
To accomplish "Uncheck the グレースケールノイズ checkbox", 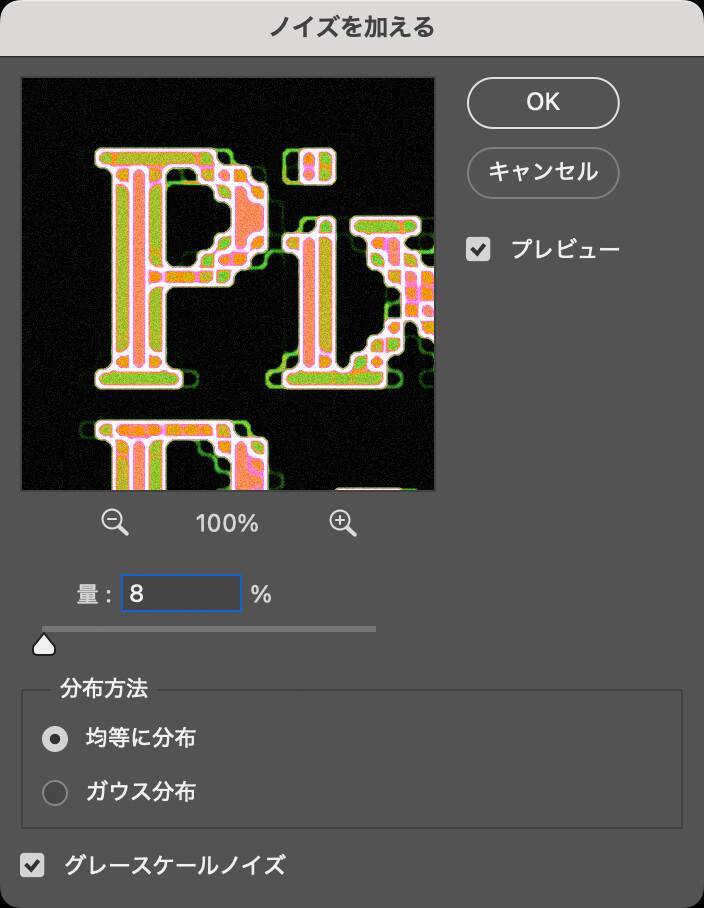I will tap(34, 865).
